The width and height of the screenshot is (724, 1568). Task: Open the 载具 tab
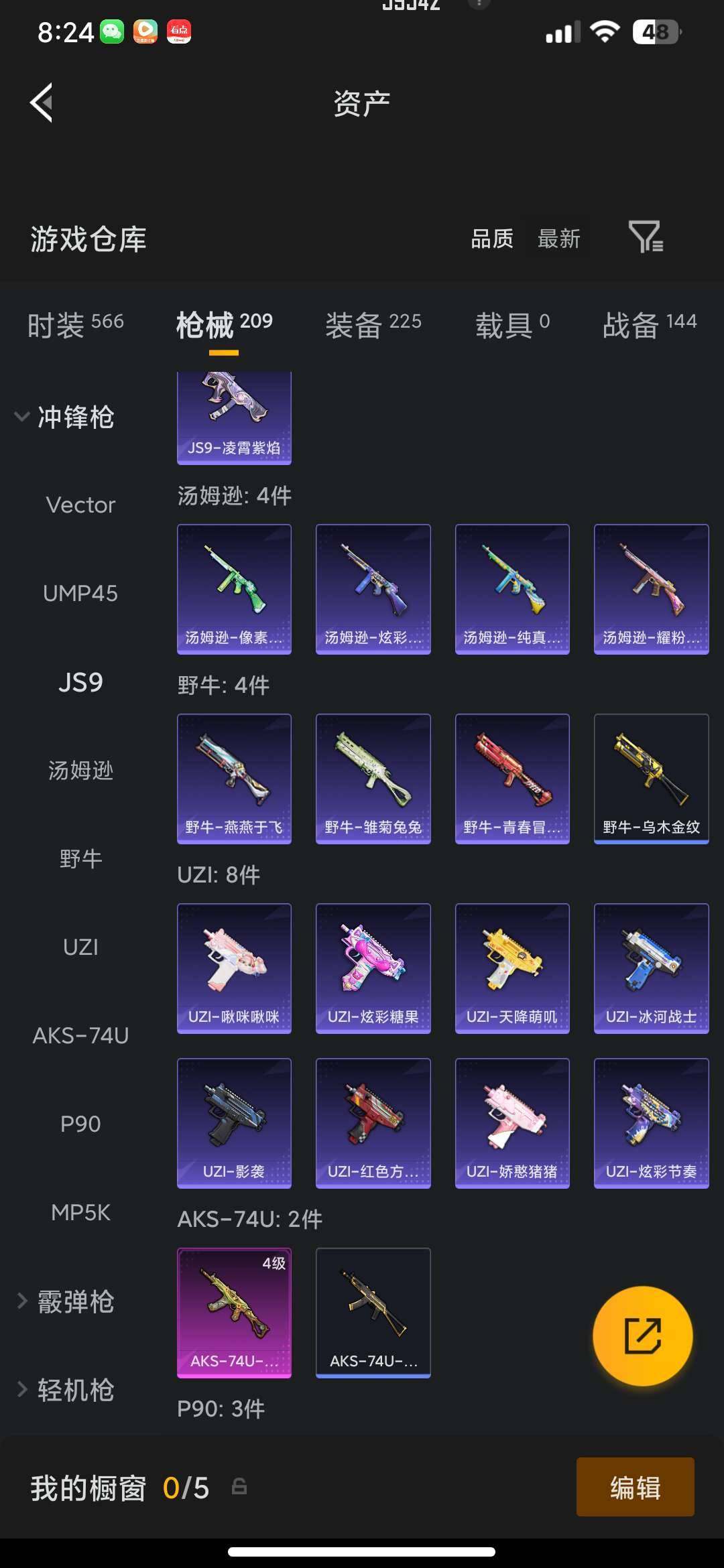pos(512,325)
